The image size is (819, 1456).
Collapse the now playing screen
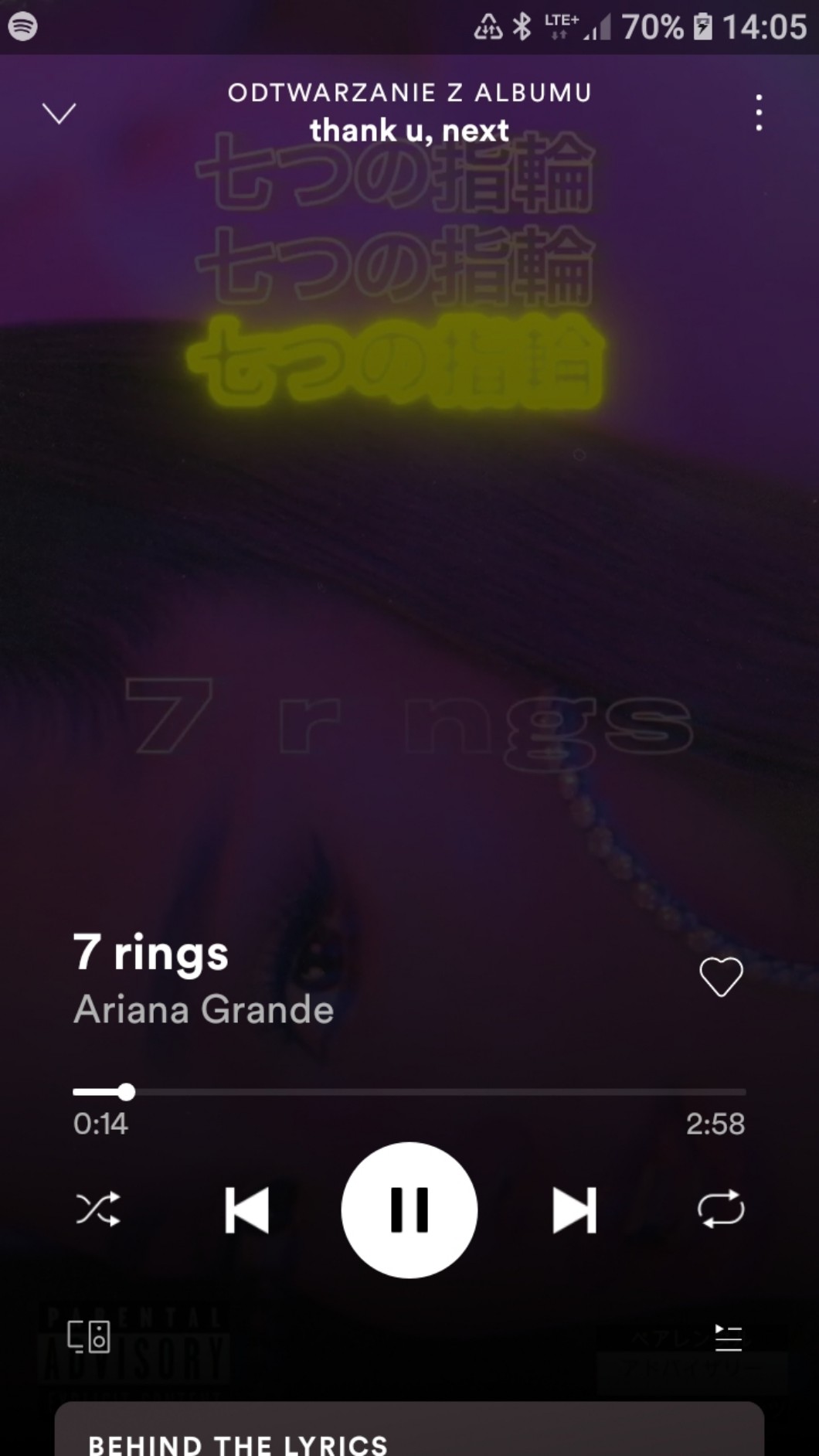[x=59, y=114]
